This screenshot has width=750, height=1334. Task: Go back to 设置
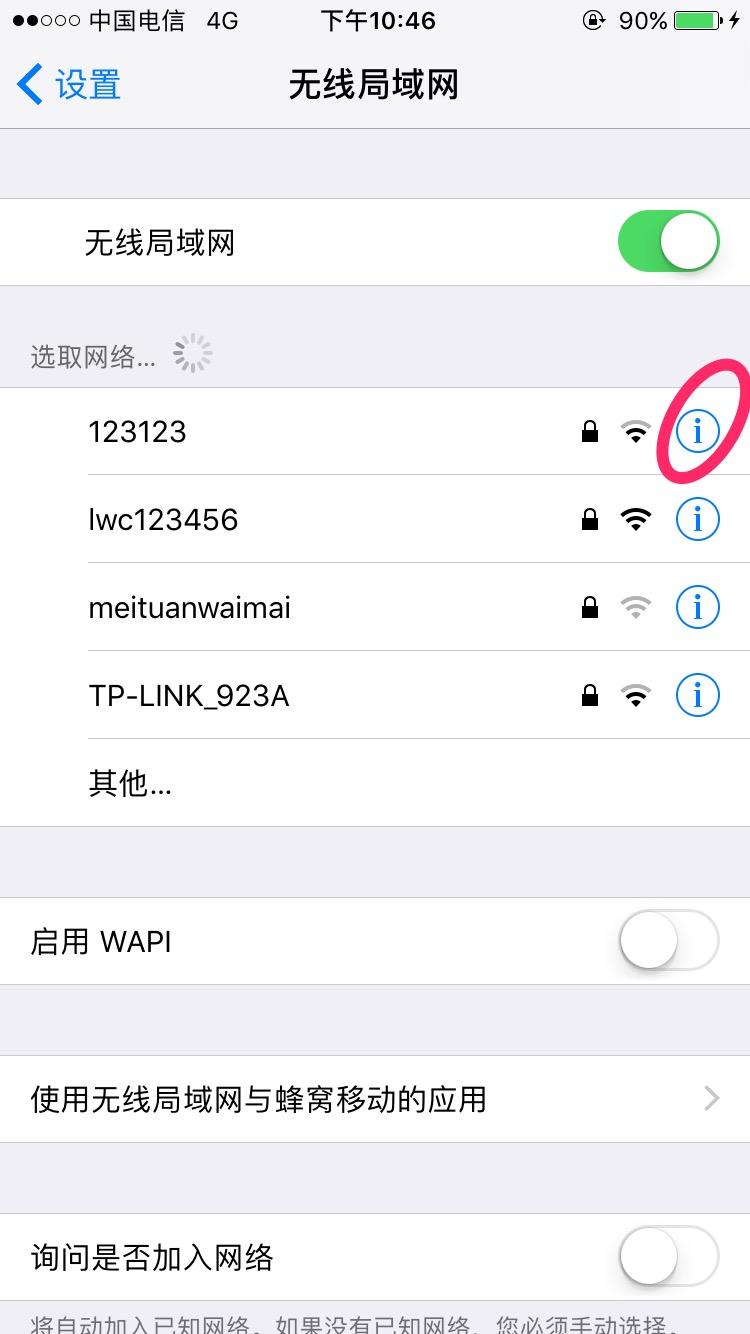click(x=69, y=85)
